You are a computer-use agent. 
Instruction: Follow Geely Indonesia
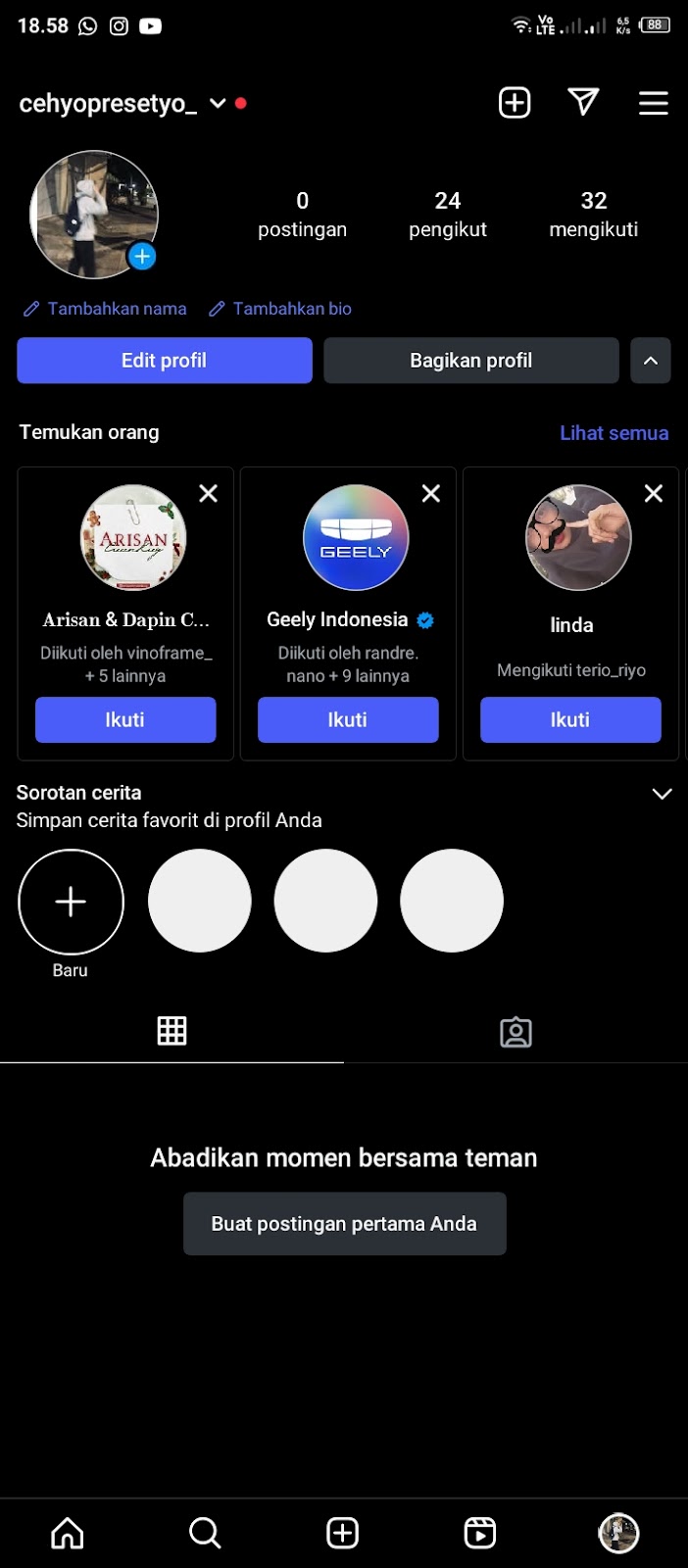[x=348, y=720]
